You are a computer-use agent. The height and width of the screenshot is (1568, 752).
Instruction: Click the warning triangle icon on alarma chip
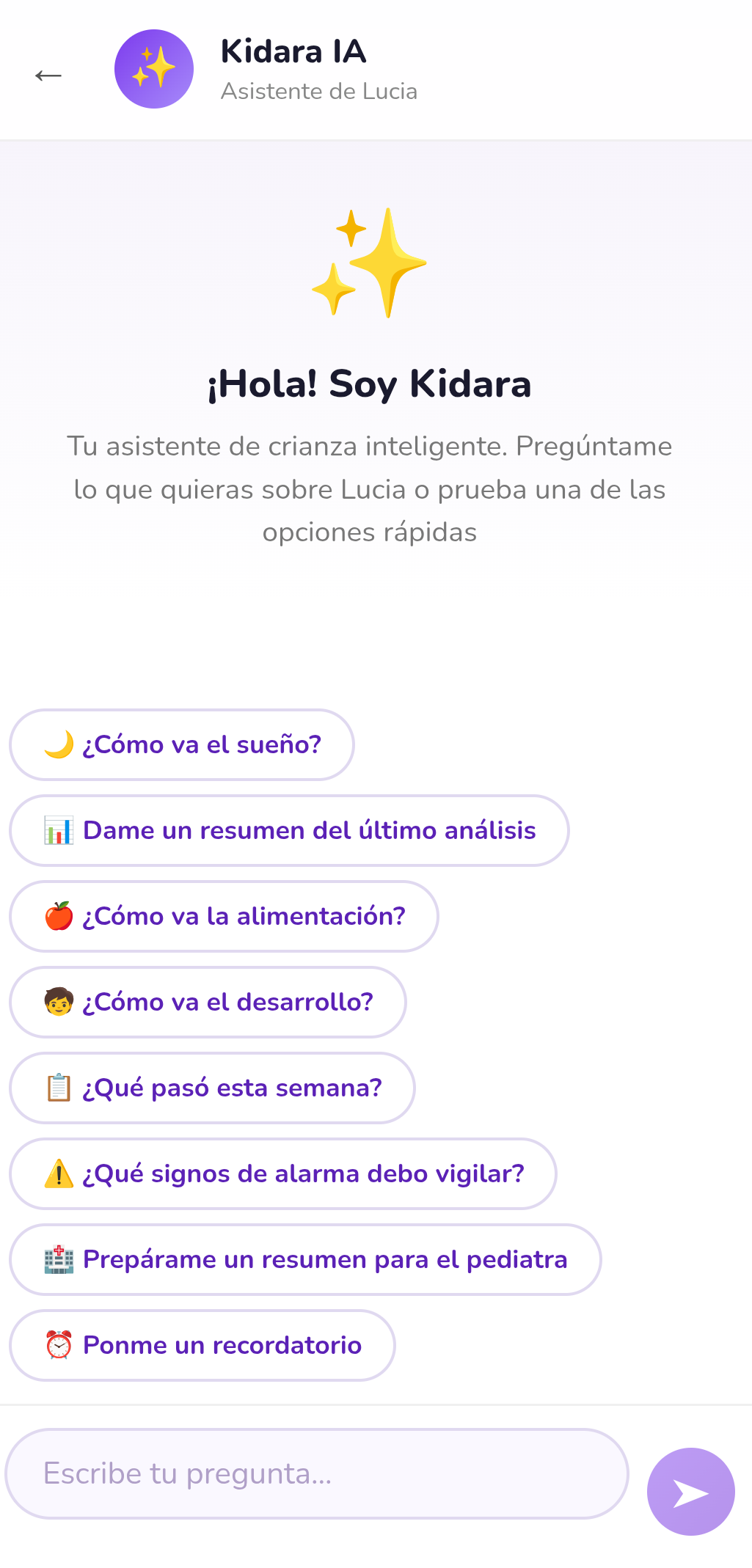tap(58, 1173)
